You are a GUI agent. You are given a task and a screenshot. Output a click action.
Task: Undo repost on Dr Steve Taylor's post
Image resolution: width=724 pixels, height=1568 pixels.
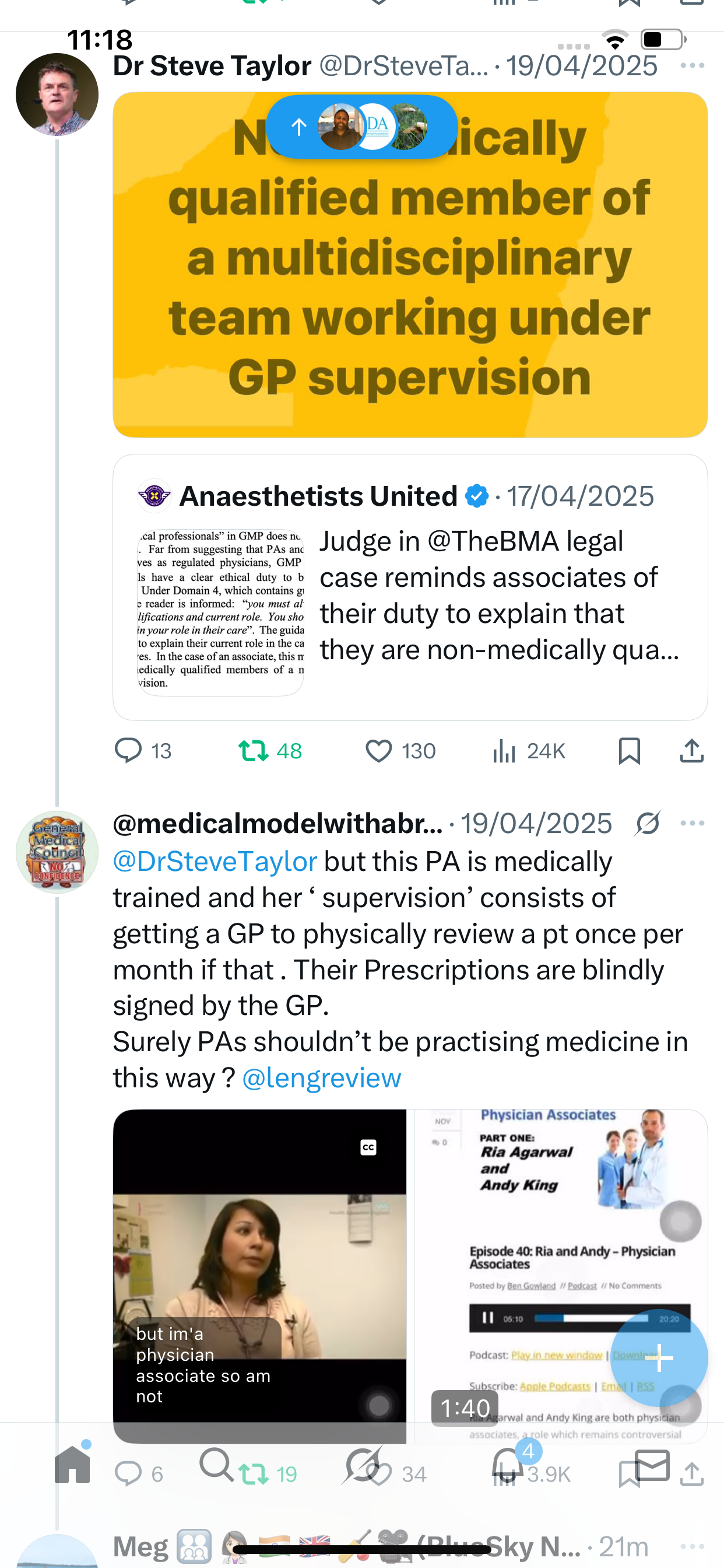(254, 751)
